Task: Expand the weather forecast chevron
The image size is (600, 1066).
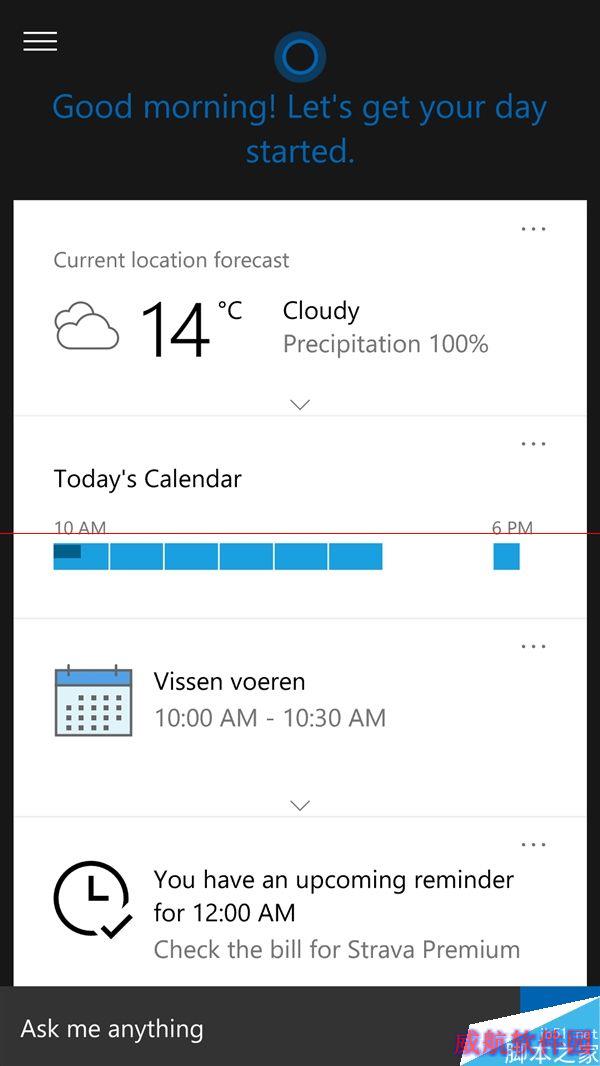Action: (300, 405)
